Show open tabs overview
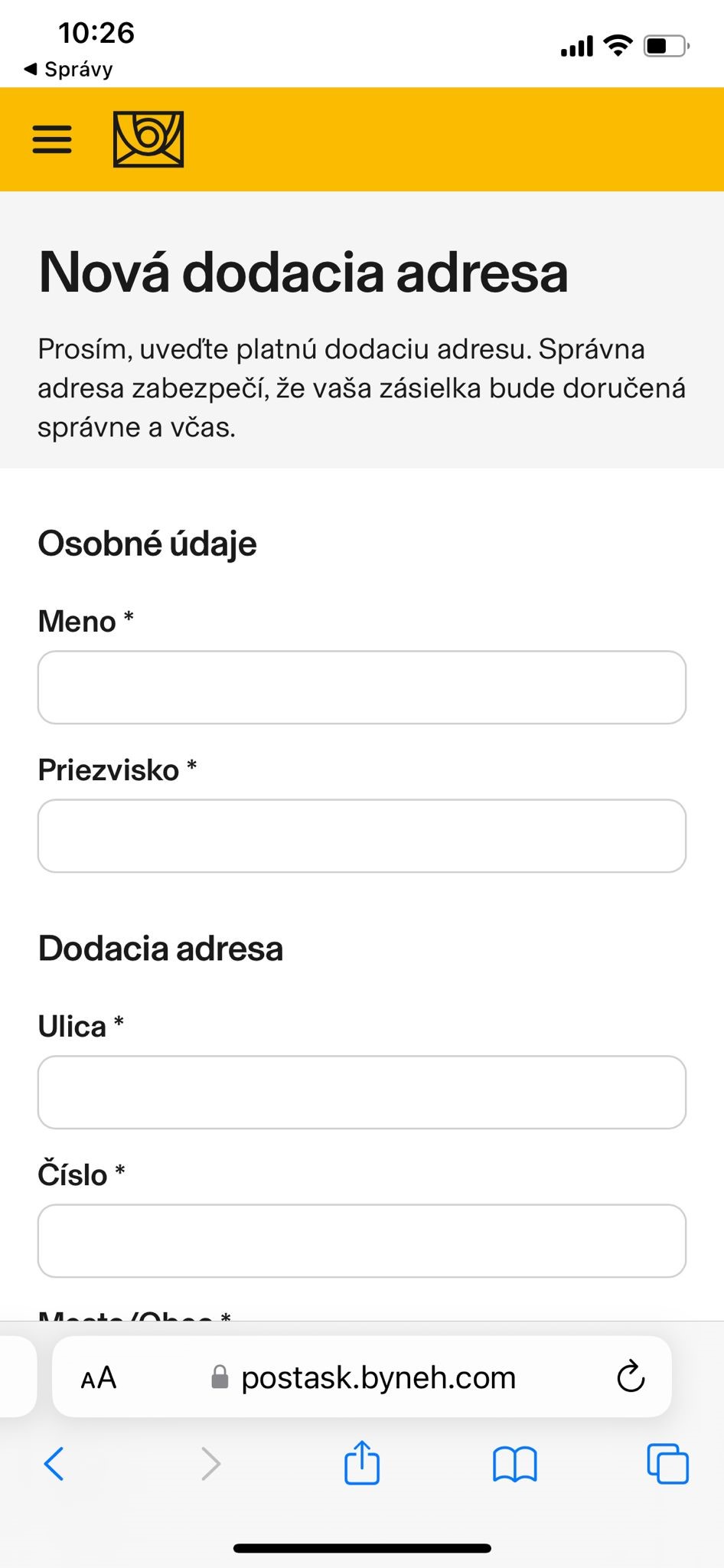This screenshot has height=1568, width=724. click(668, 1464)
